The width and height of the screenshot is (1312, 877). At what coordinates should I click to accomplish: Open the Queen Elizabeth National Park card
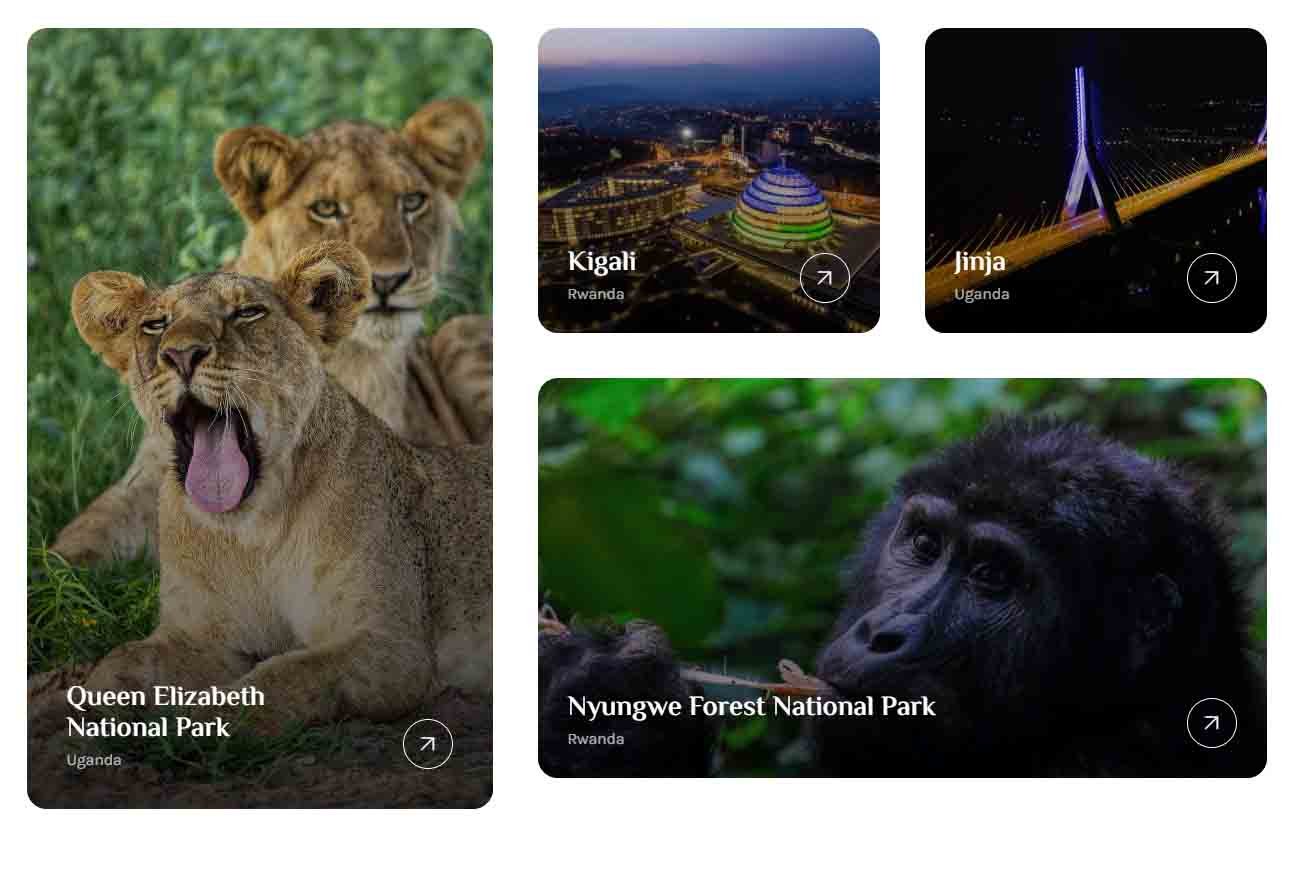pos(260,400)
